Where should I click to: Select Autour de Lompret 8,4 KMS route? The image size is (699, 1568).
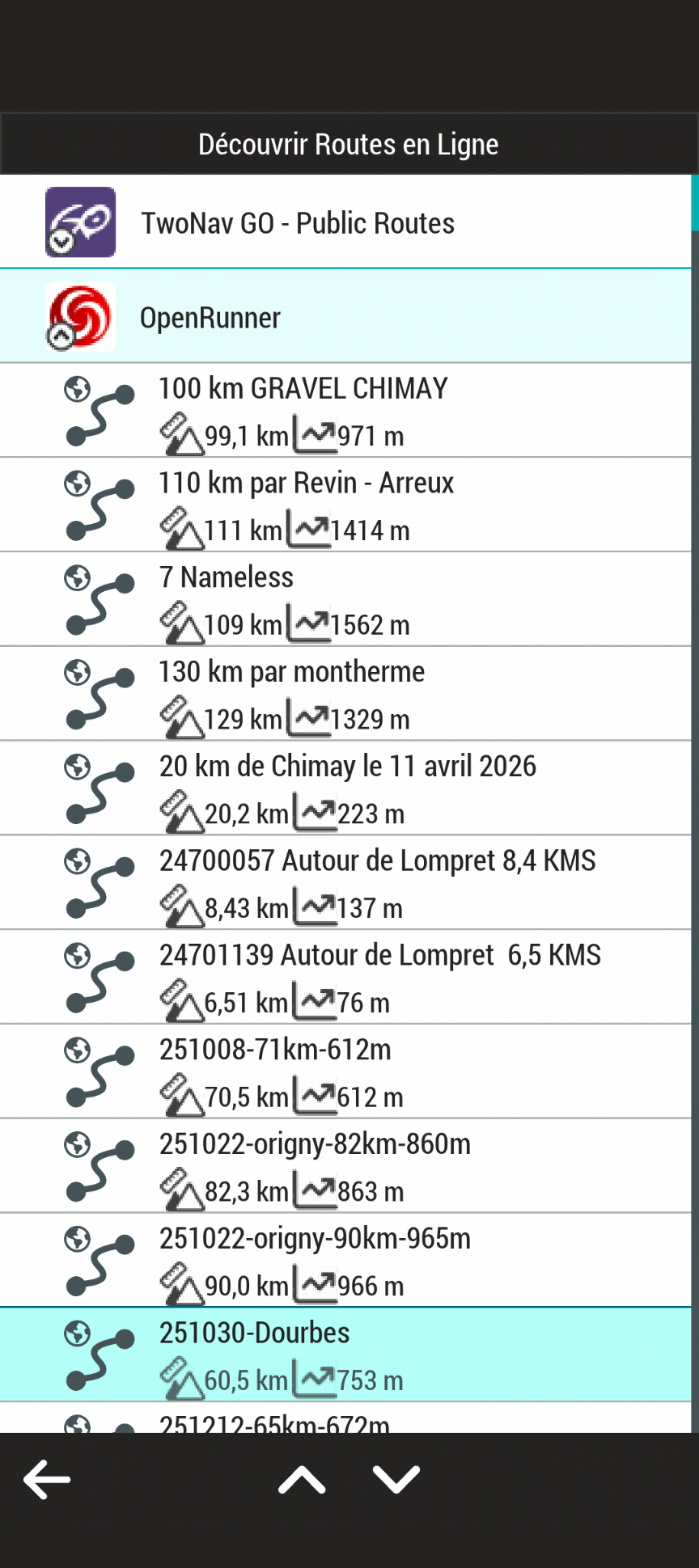[x=345, y=883]
